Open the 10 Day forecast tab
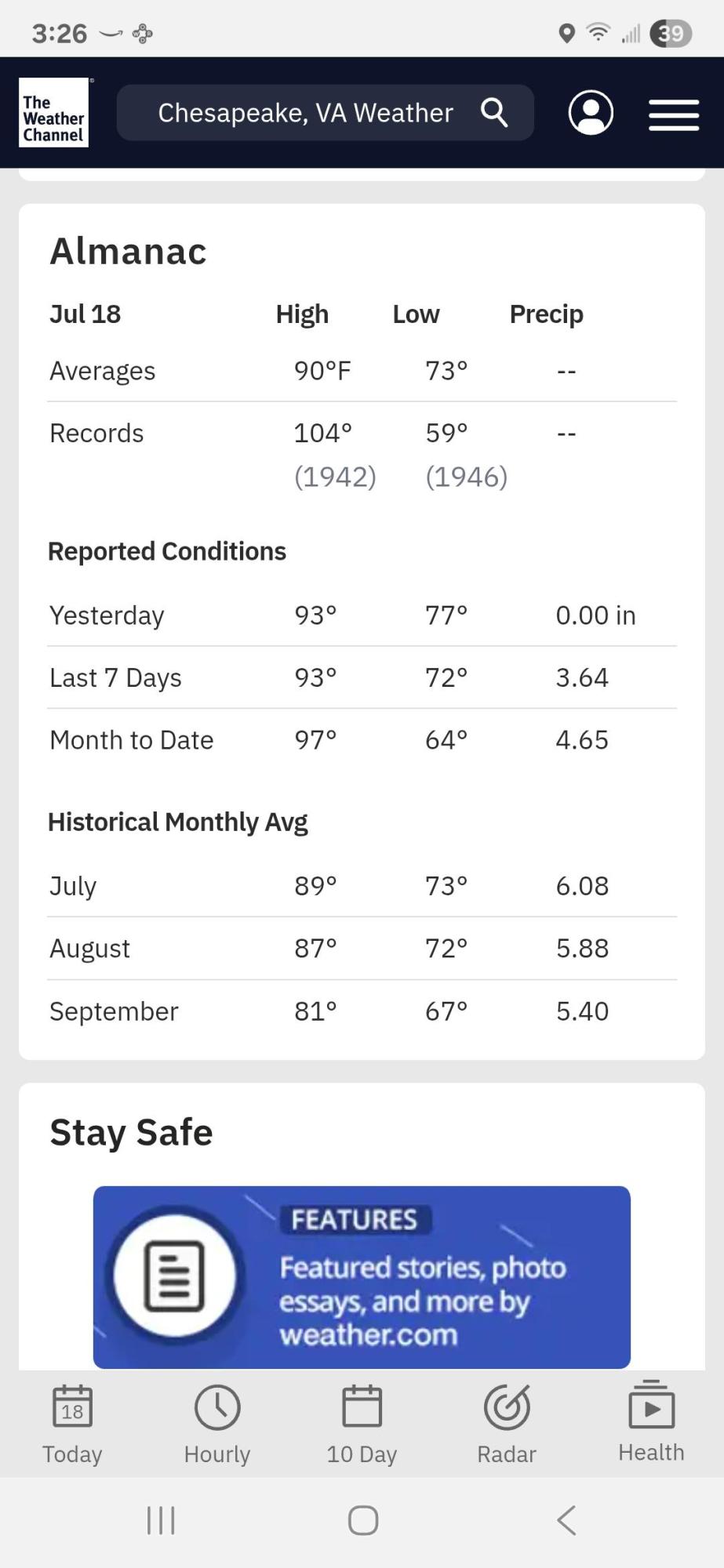 362,1425
